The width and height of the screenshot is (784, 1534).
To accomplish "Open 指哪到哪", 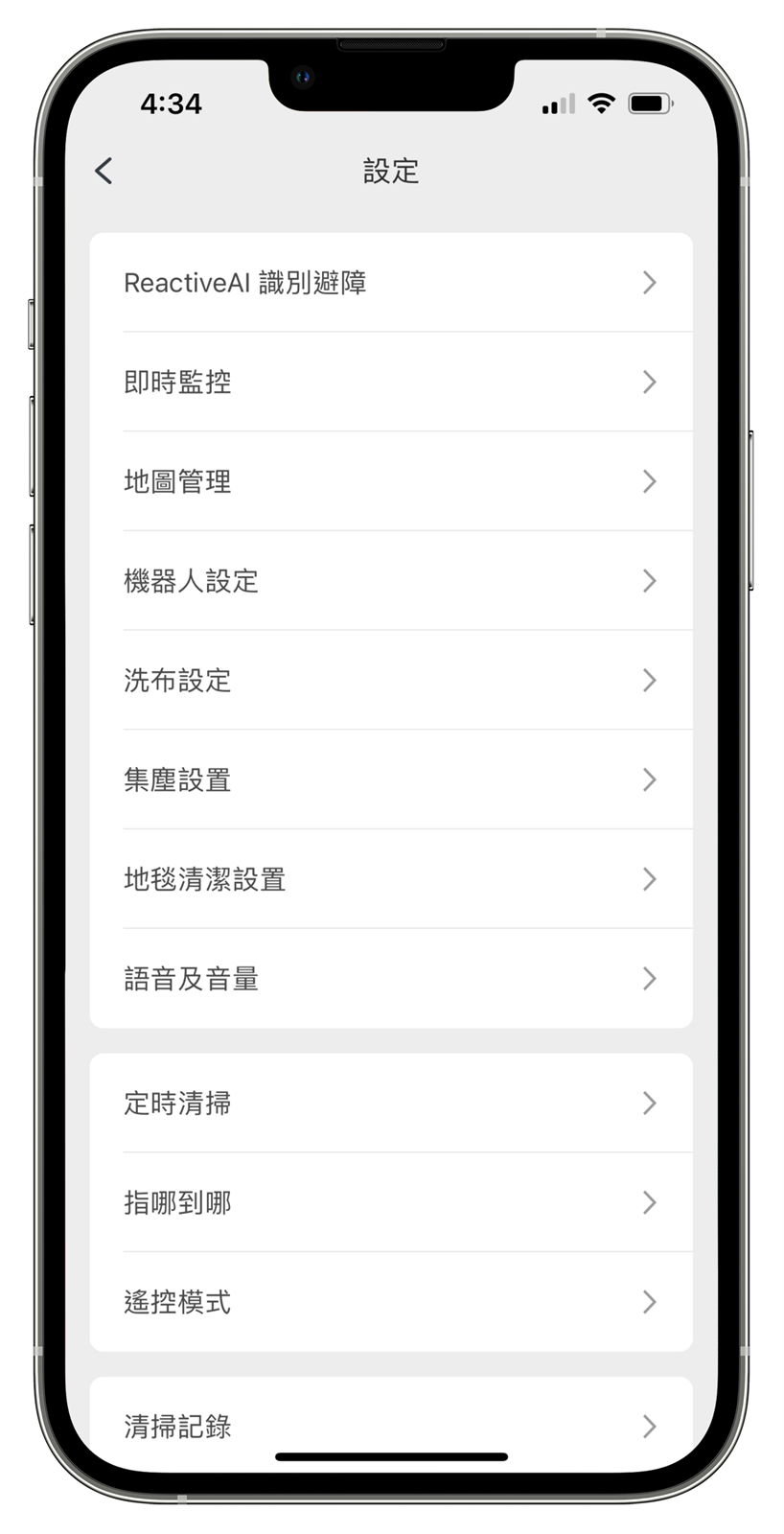I will click(390, 1202).
